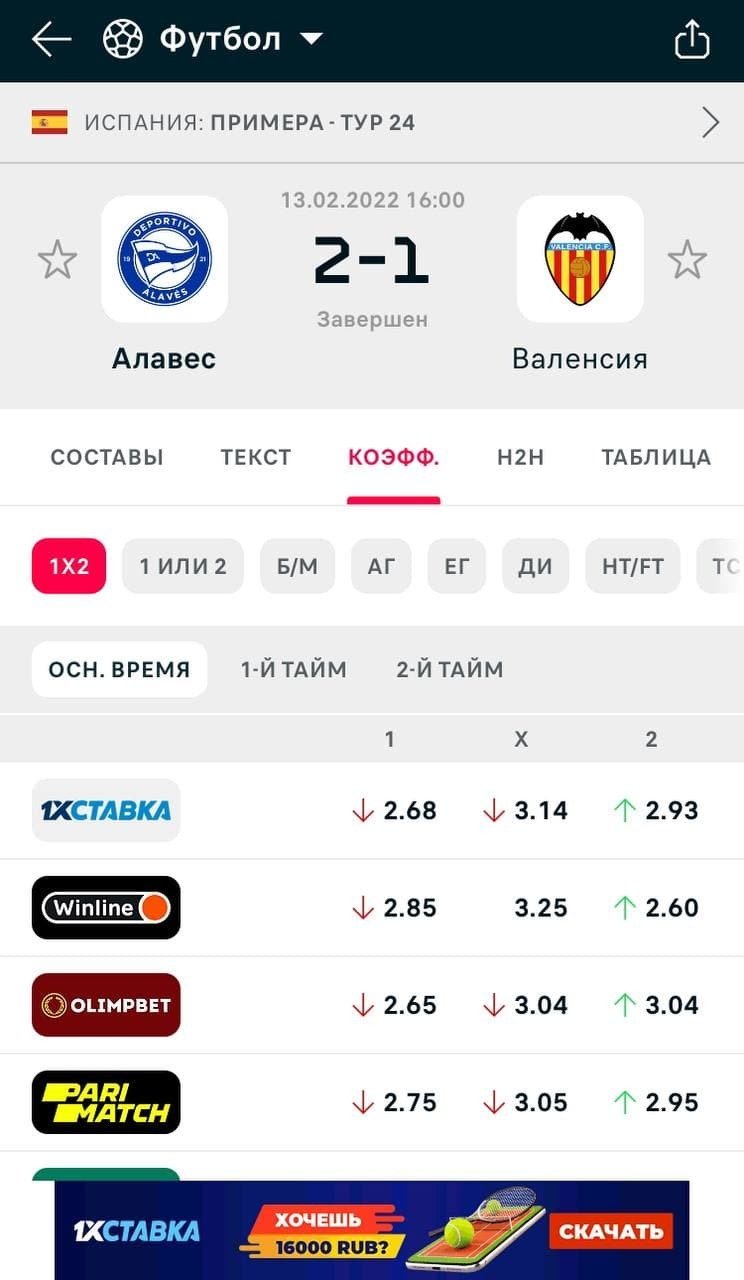This screenshot has height=1280, width=744.
Task: Open the Футбол sport dropdown
Action: (214, 40)
